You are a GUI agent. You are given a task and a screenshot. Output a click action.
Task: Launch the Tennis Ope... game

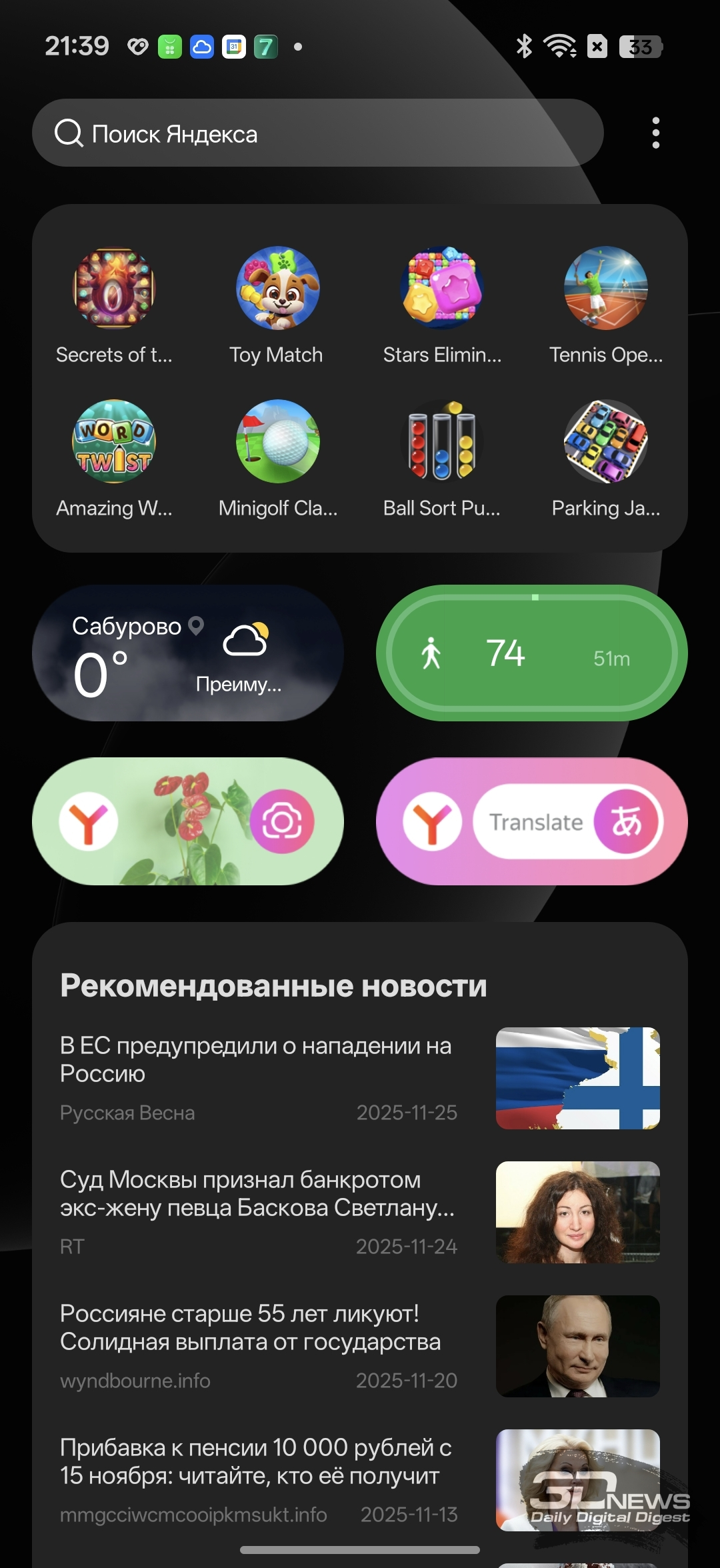point(605,289)
